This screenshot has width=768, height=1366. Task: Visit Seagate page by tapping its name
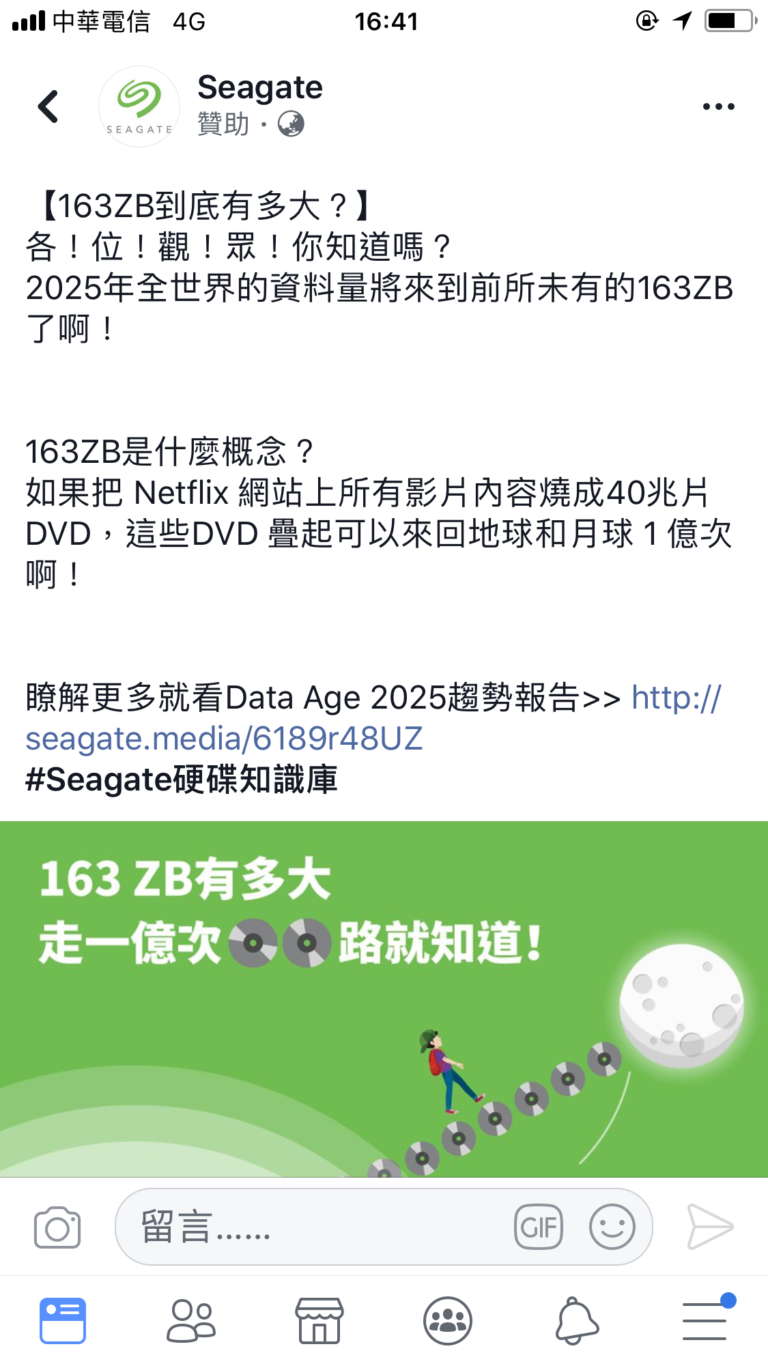(260, 87)
